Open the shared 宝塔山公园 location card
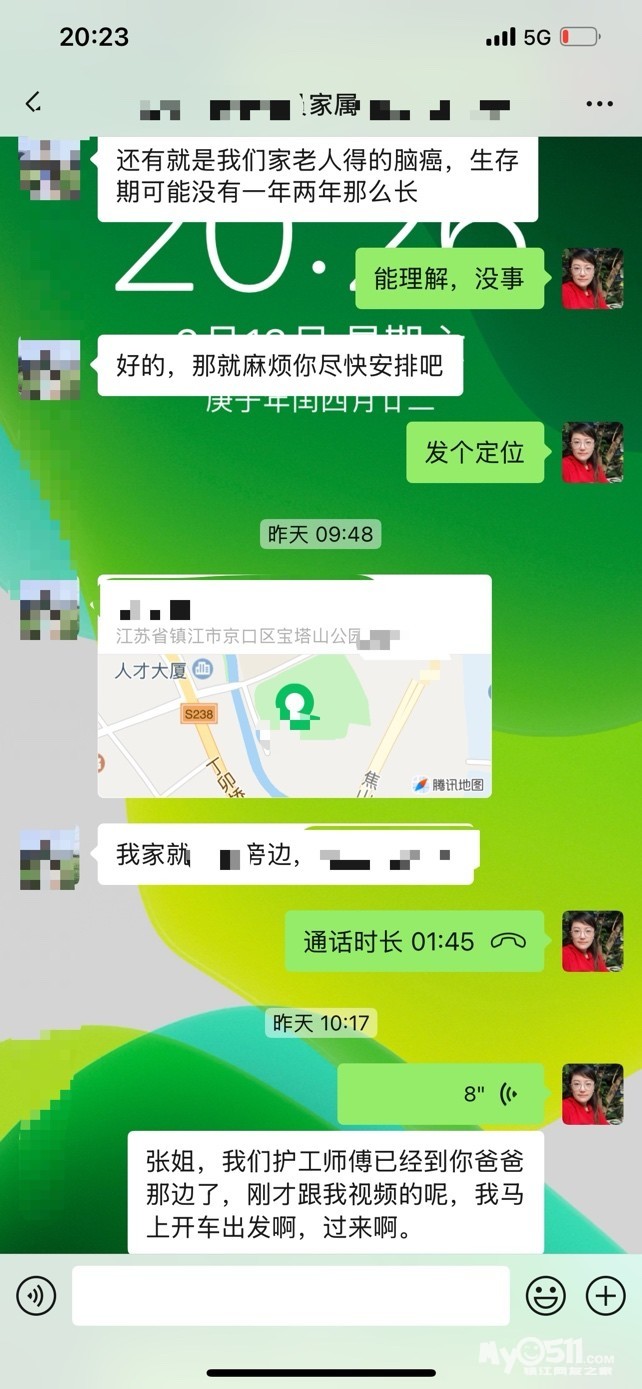 (x=294, y=686)
